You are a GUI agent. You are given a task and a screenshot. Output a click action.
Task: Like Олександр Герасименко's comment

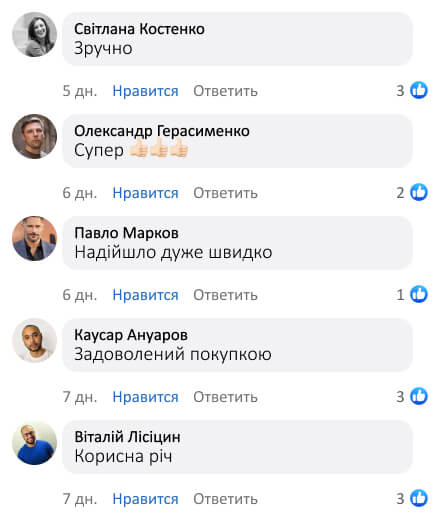click(x=145, y=193)
